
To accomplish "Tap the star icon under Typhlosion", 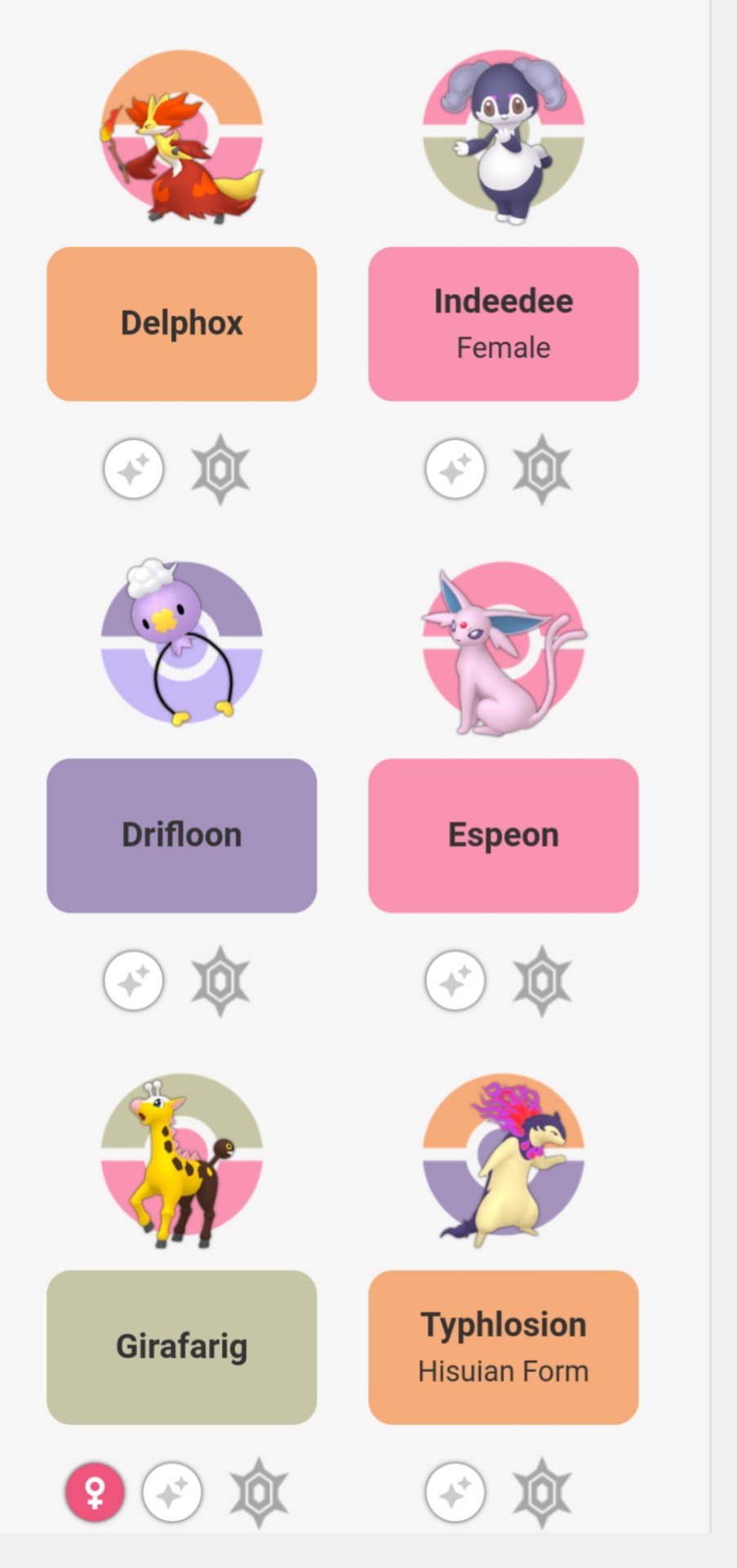I will 541,1493.
